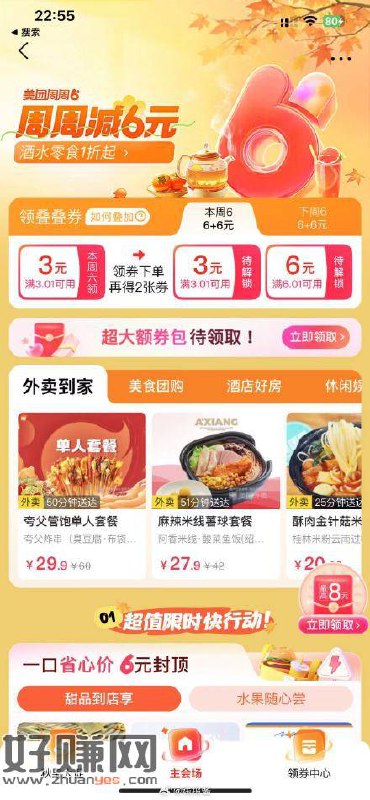This screenshot has width=370, height=800.
Task: Open the 领券中心 bottom tab
Action: pos(308,754)
